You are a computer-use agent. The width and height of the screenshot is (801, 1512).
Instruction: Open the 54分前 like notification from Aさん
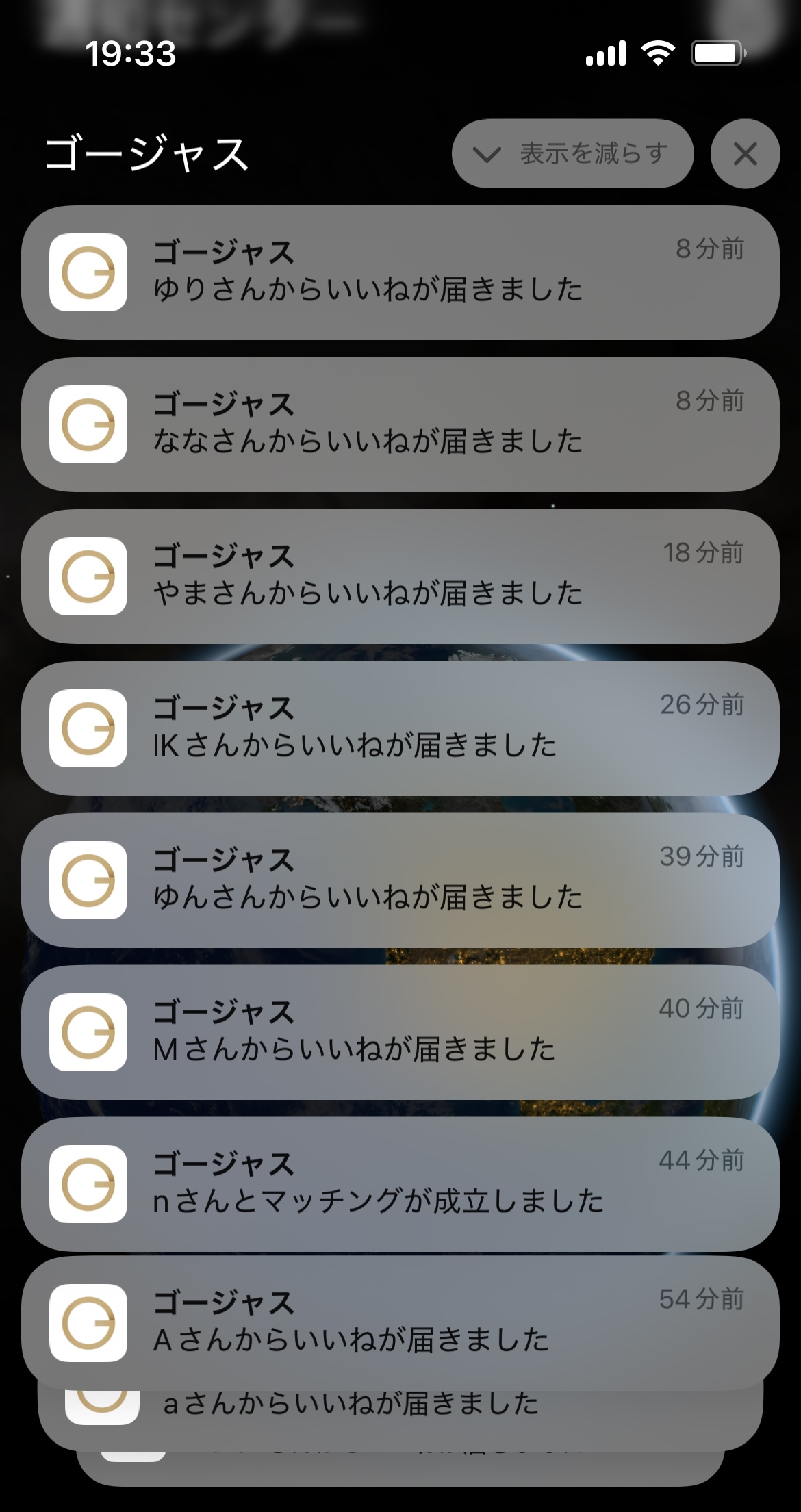[400, 1322]
